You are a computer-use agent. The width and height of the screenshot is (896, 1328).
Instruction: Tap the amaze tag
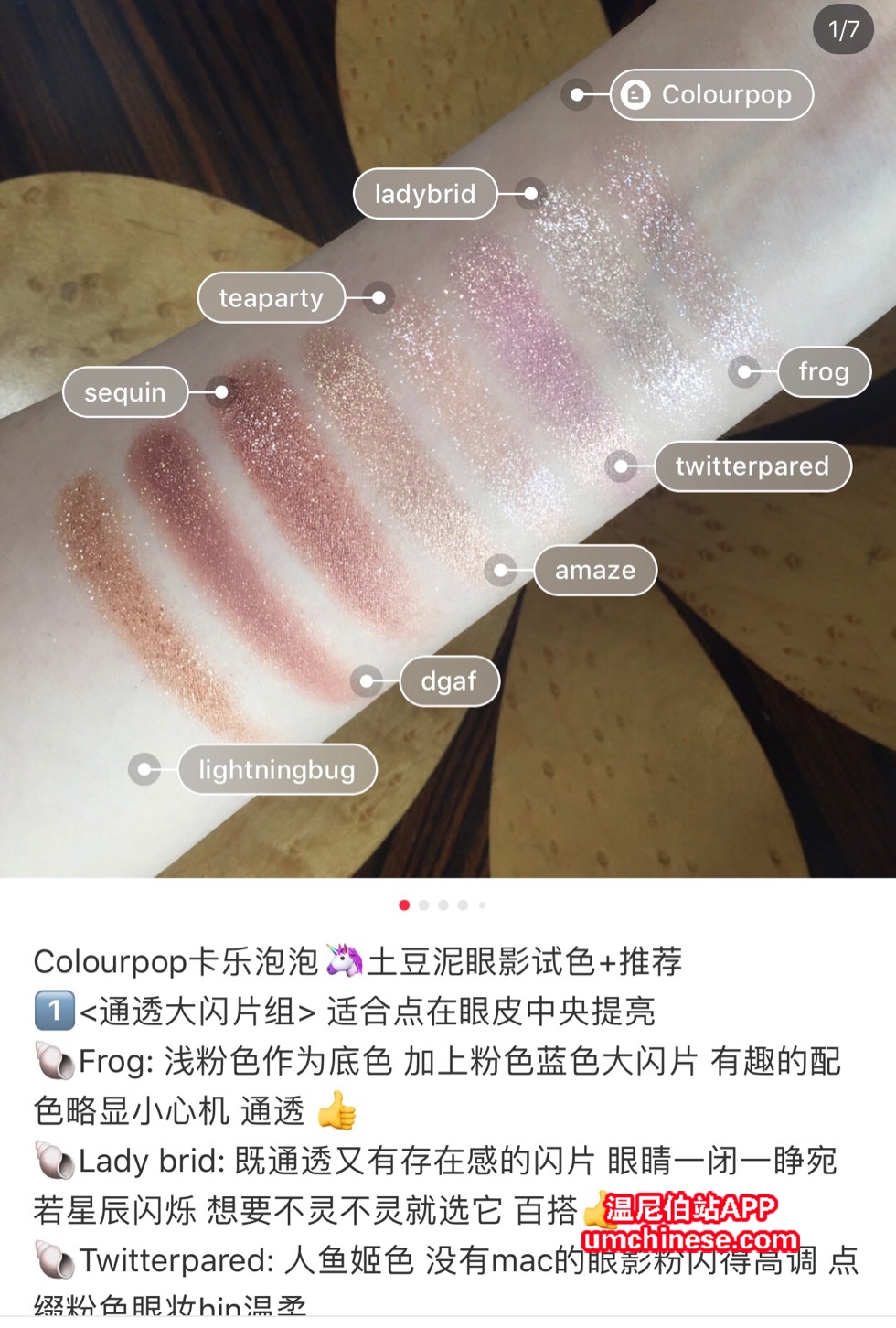pos(594,571)
